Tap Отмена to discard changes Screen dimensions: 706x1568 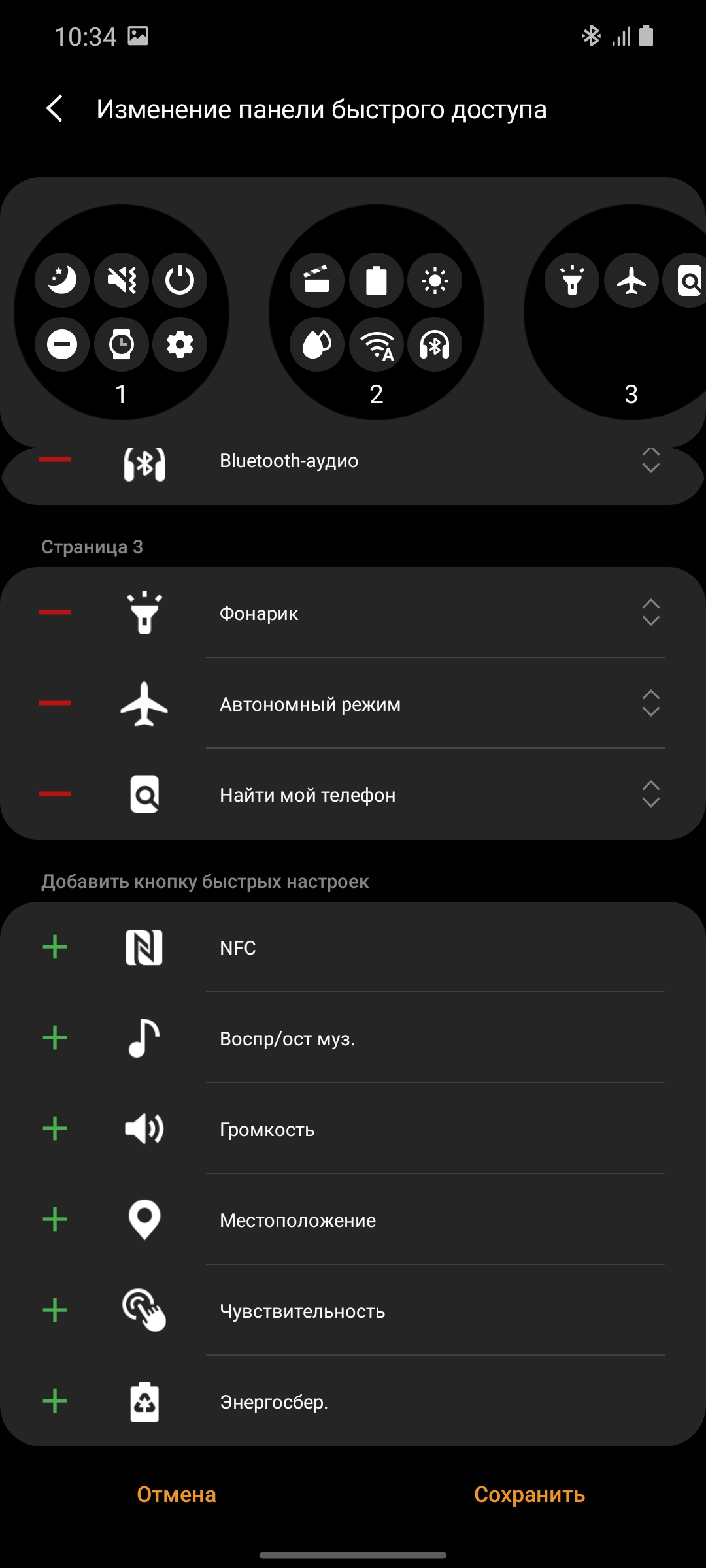[176, 1494]
